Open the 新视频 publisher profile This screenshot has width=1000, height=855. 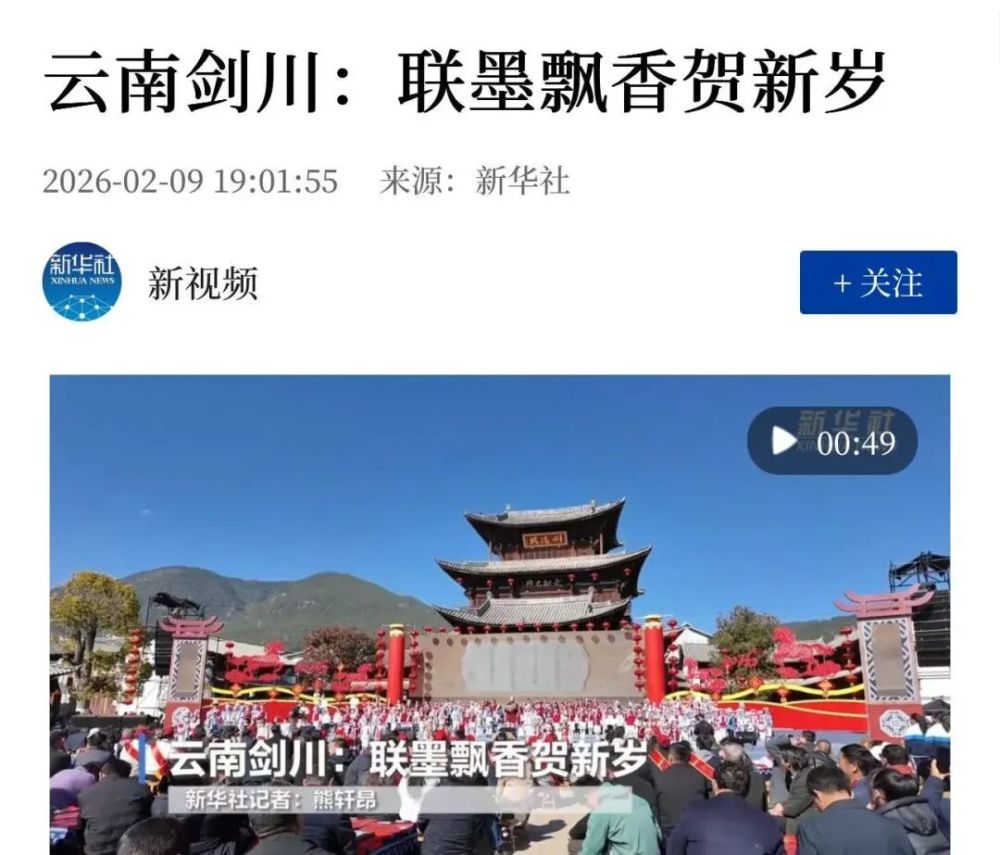pos(202,283)
